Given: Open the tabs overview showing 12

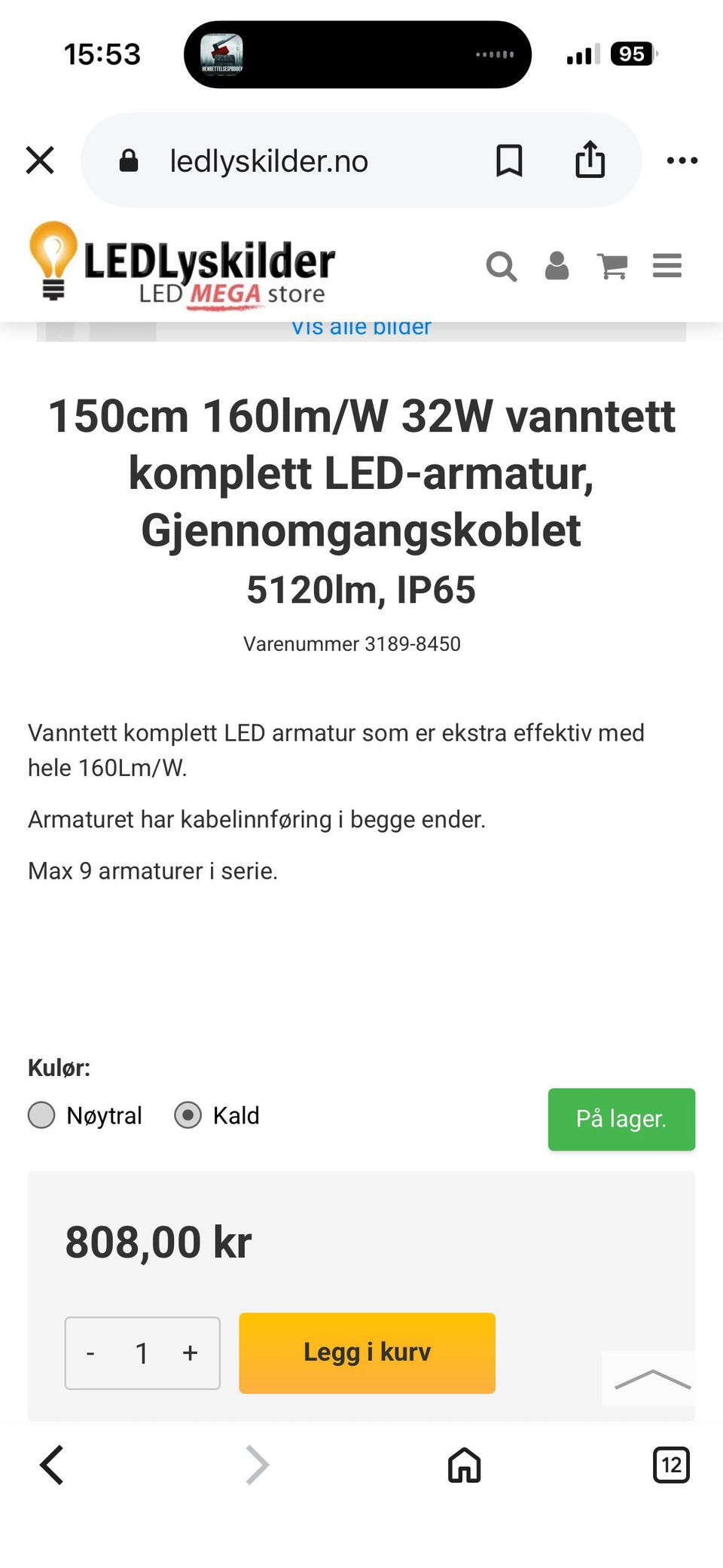Looking at the screenshot, I should click(671, 1465).
